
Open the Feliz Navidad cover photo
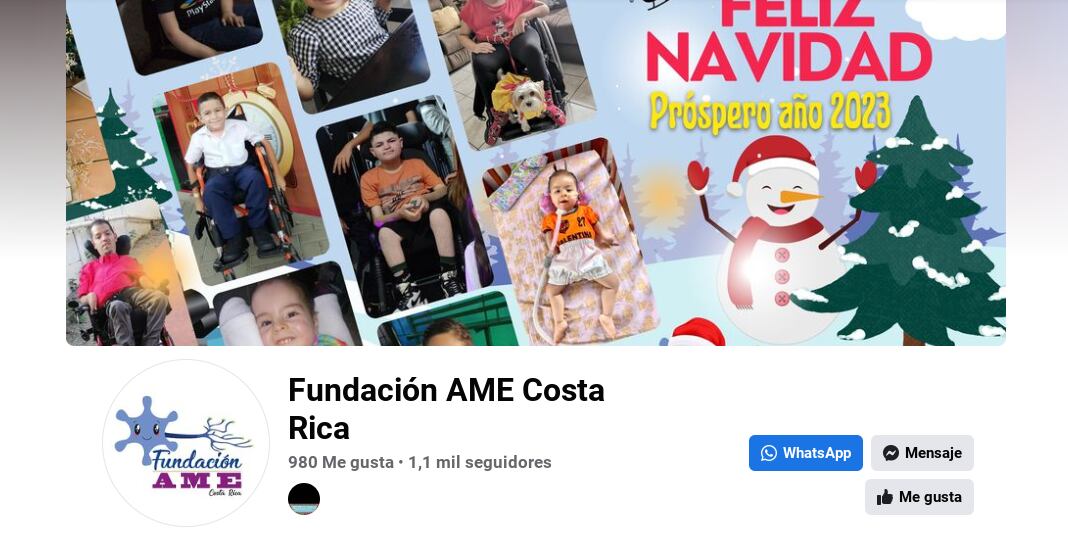point(536,170)
